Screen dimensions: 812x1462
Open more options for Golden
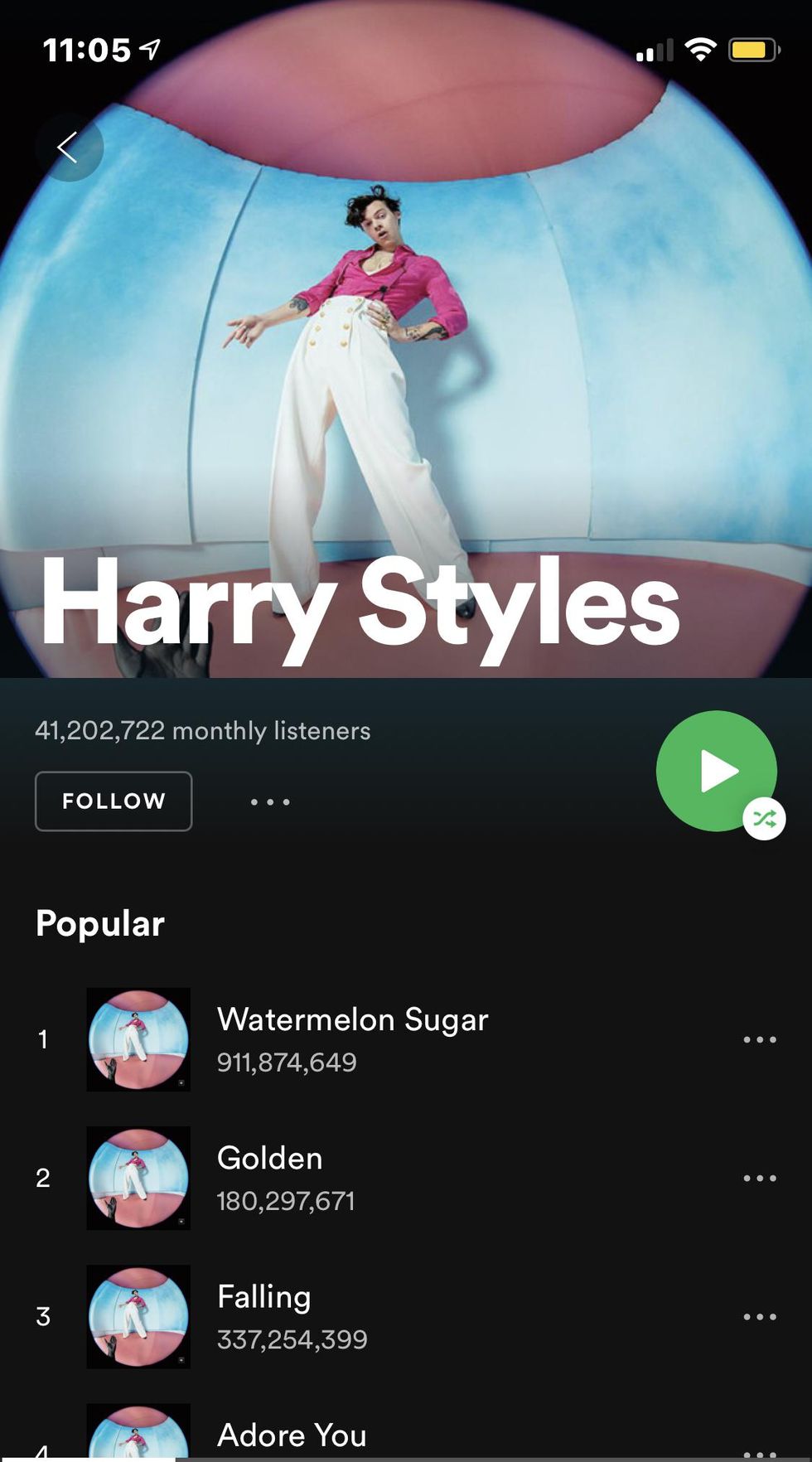tap(759, 1178)
